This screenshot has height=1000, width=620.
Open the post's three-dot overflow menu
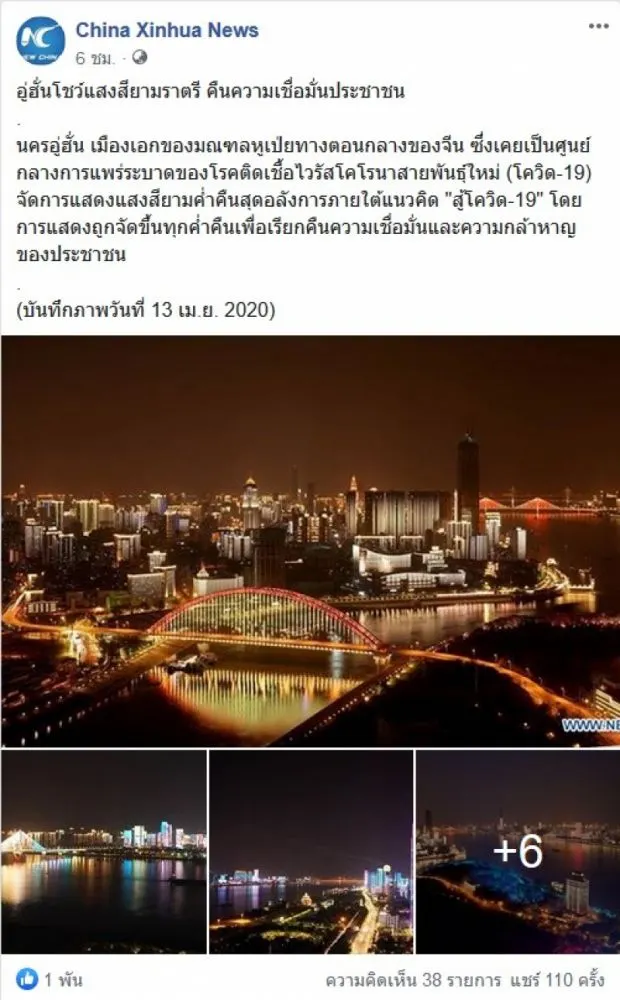(x=598, y=28)
